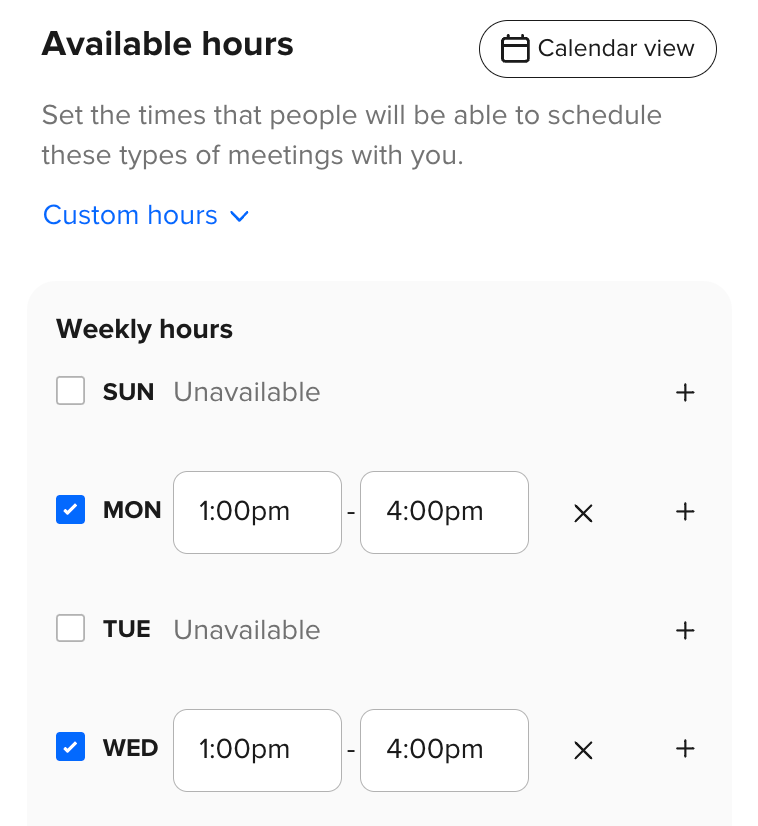Add another time slot for Wednesday
The image size is (758, 826).
[685, 749]
